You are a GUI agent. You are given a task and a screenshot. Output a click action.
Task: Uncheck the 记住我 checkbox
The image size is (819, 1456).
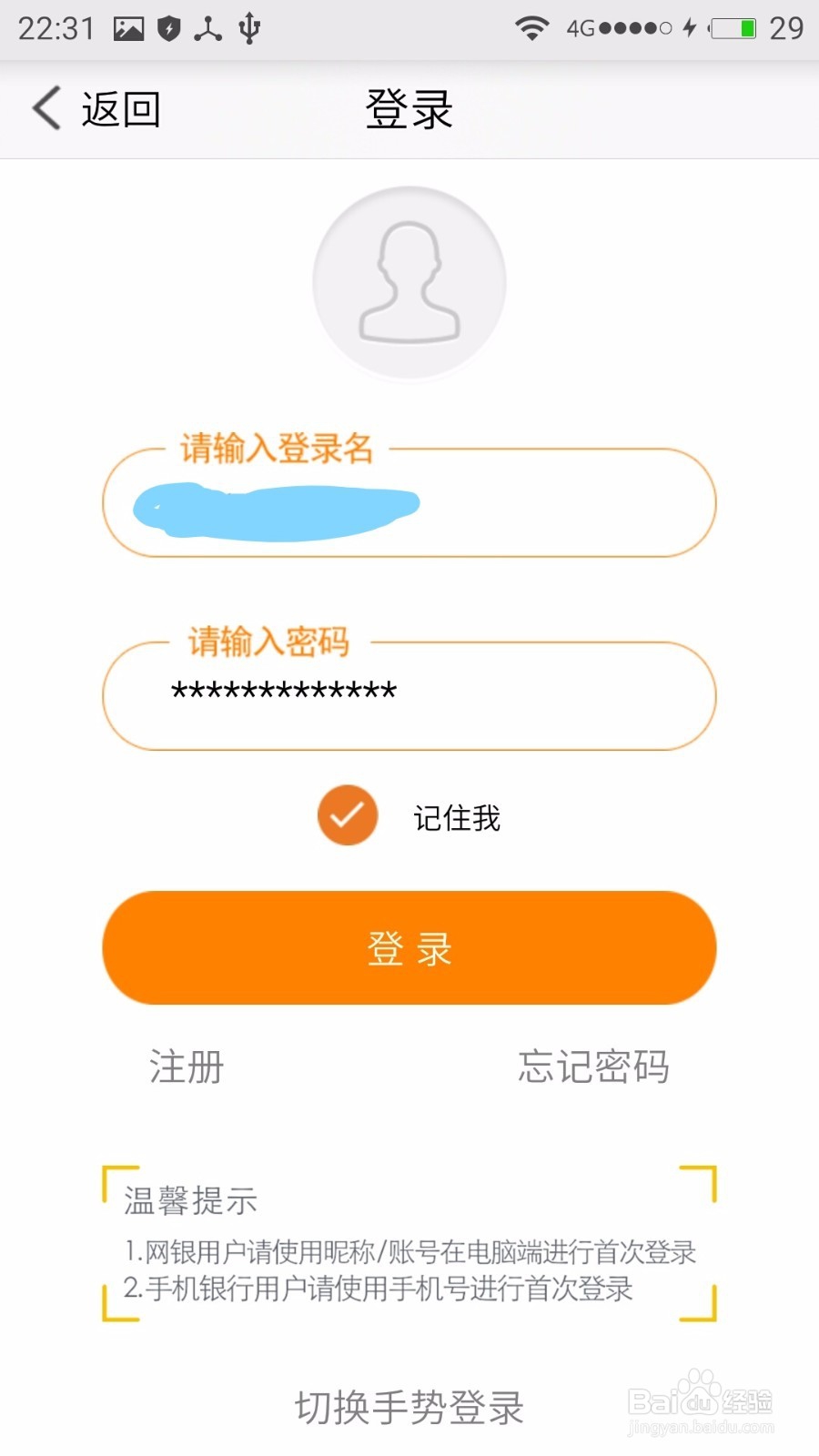[348, 815]
